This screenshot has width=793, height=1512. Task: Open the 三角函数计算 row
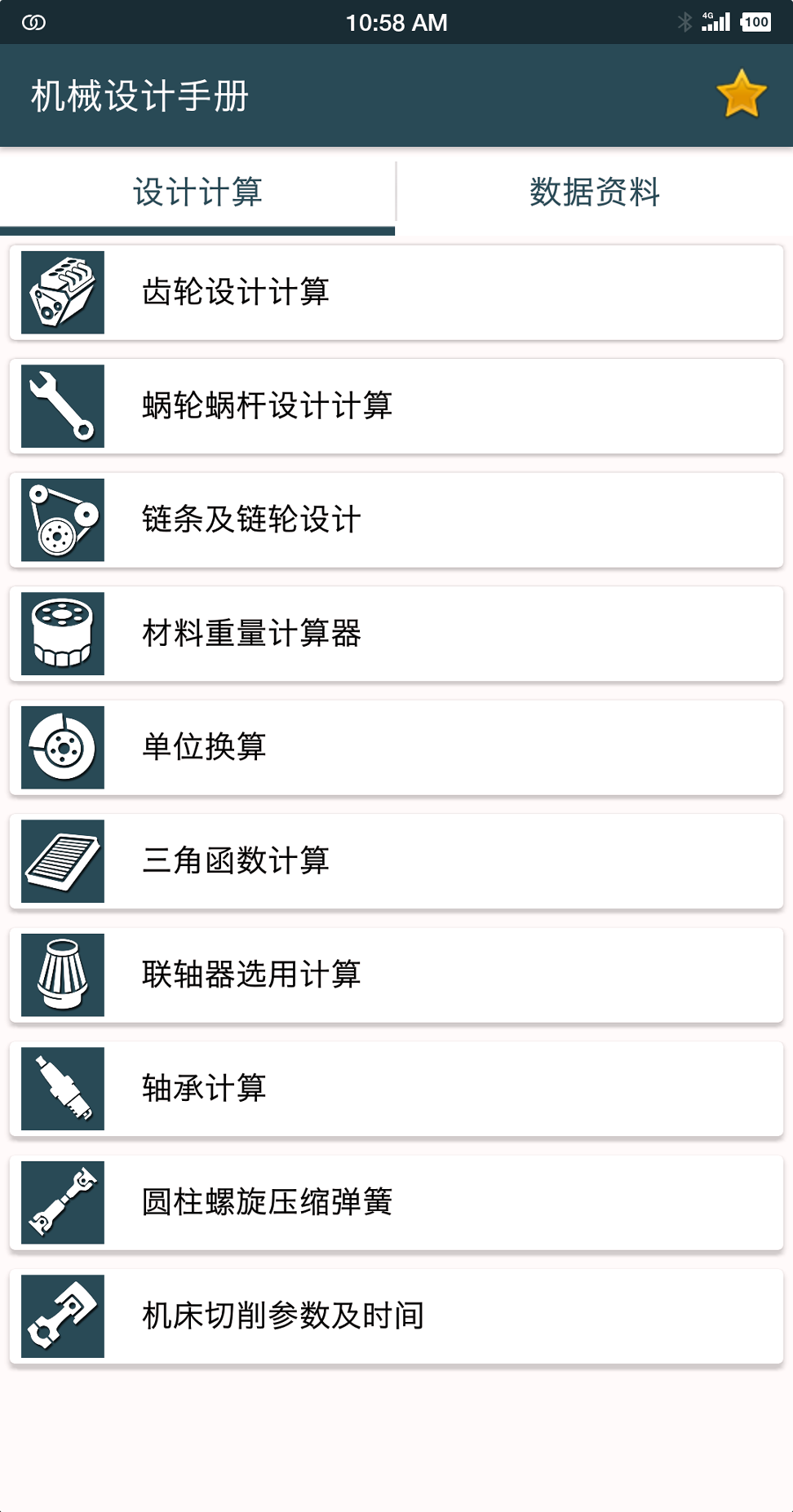click(x=396, y=860)
